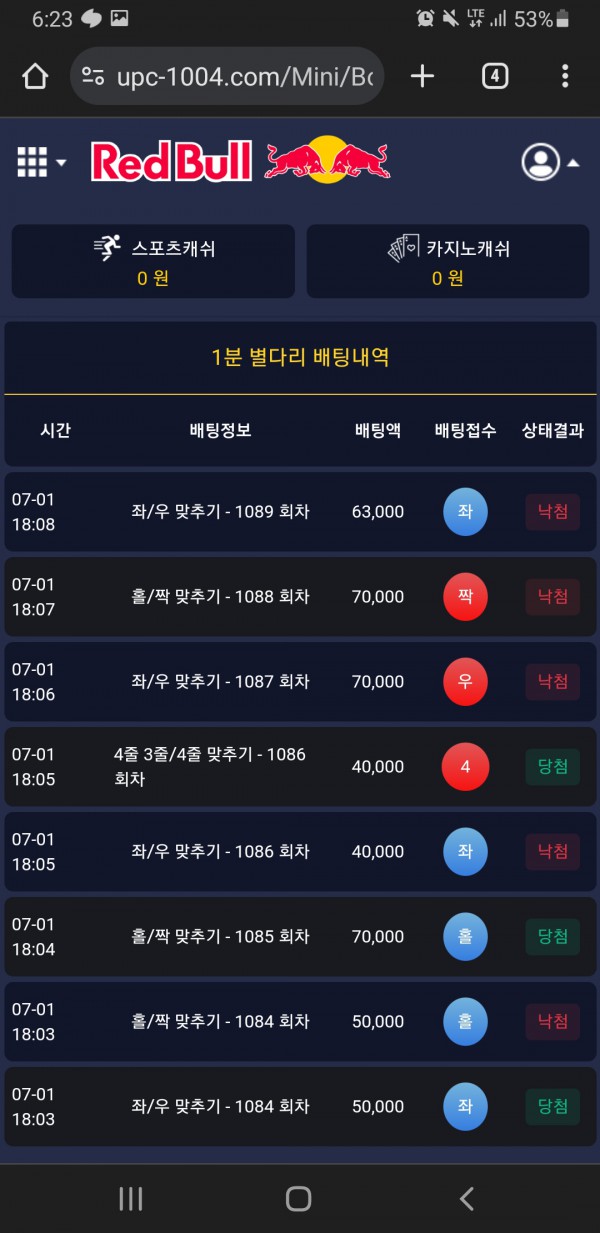Open the grid menu dropdown

41,162
